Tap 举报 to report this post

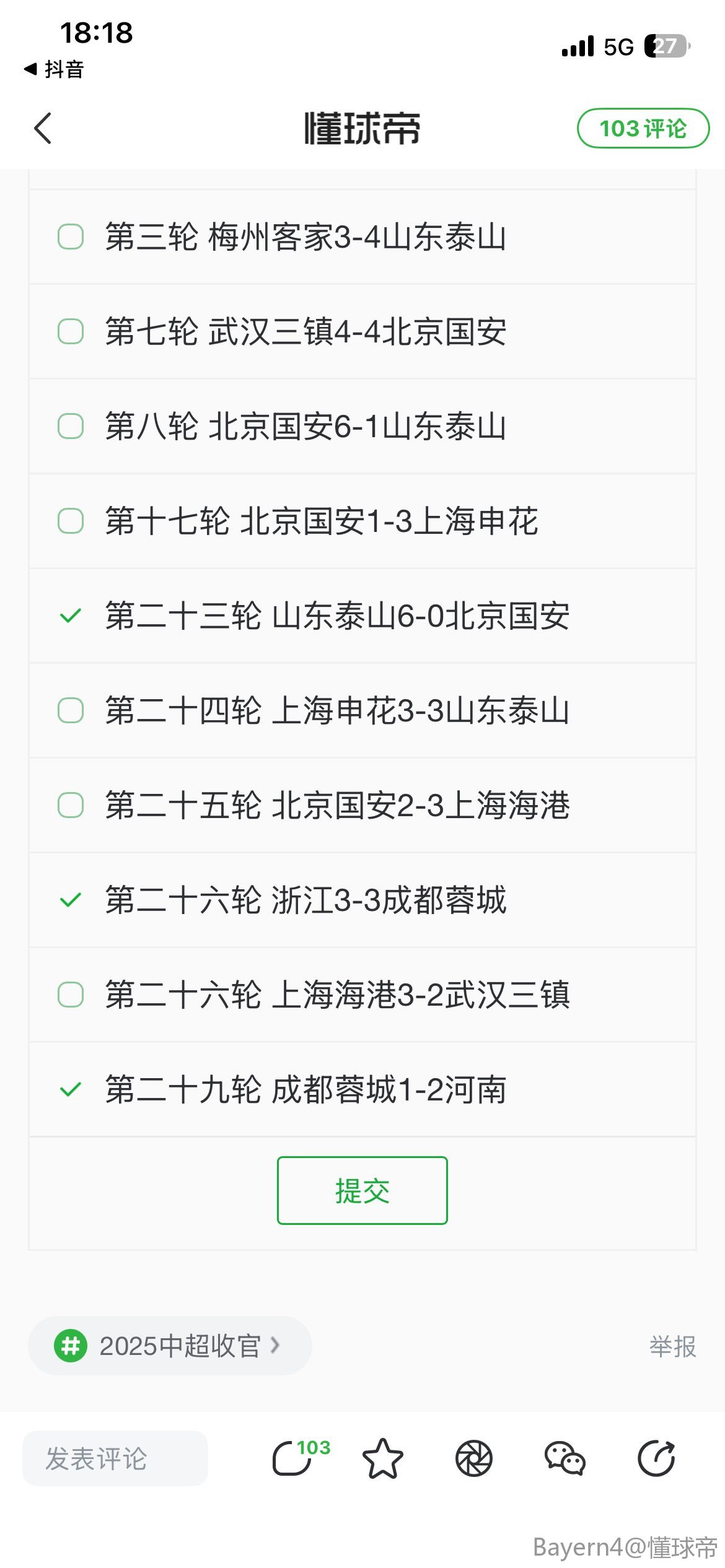click(x=672, y=1346)
